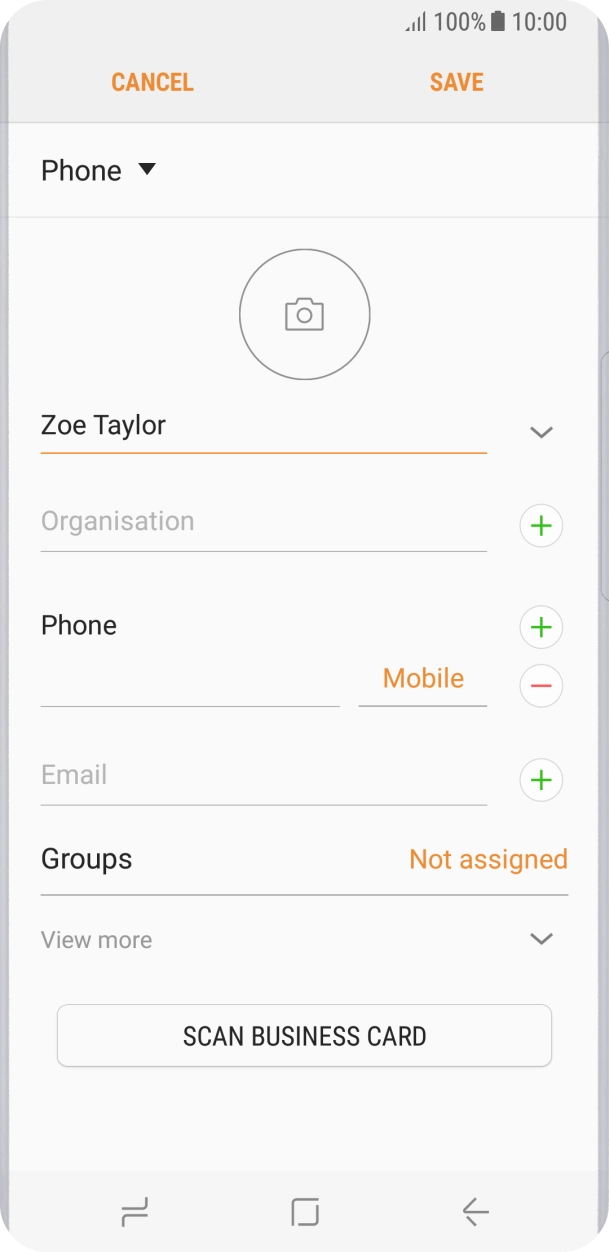Image resolution: width=609 pixels, height=1252 pixels.
Task: Go back using the navigation bar
Action: tap(475, 1212)
